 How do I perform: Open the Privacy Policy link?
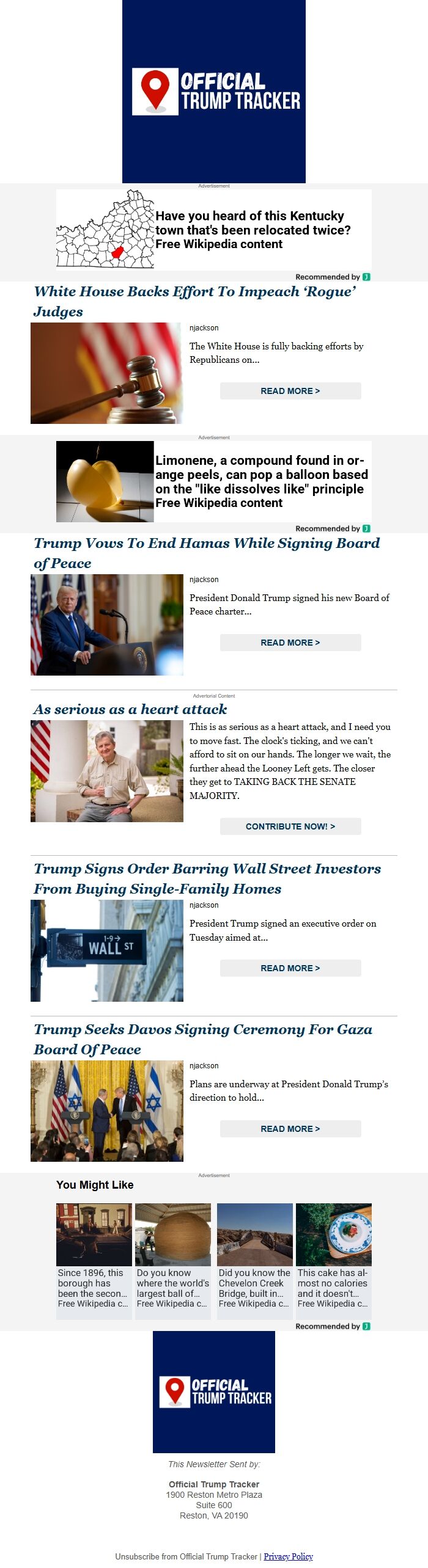[288, 1556]
